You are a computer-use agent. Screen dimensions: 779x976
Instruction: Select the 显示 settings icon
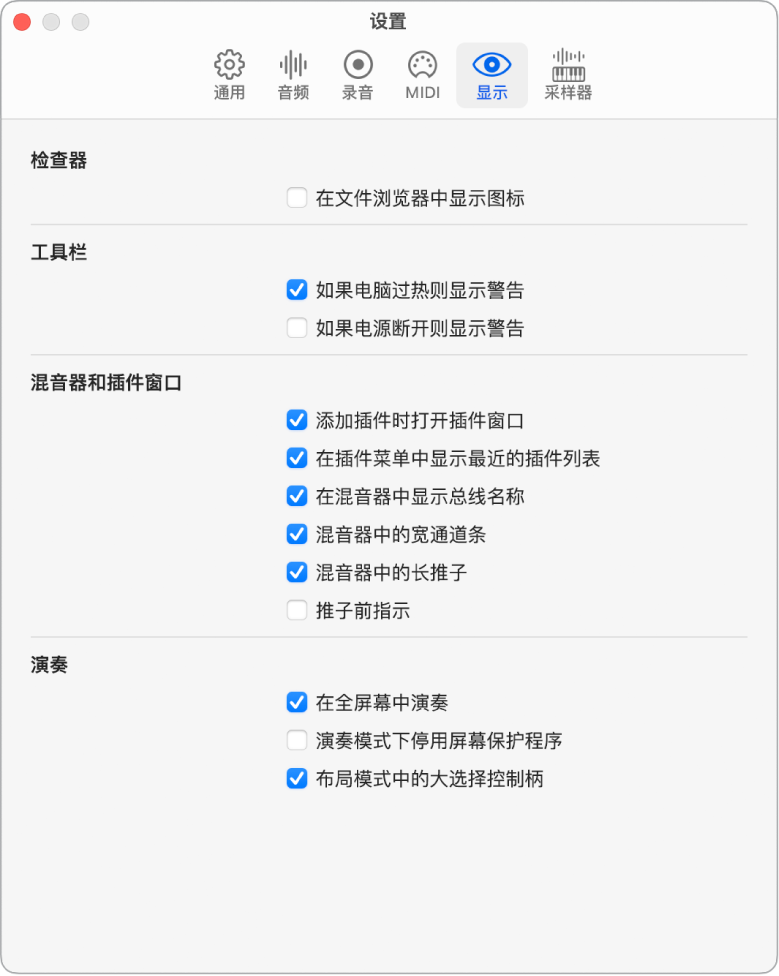coord(491,74)
